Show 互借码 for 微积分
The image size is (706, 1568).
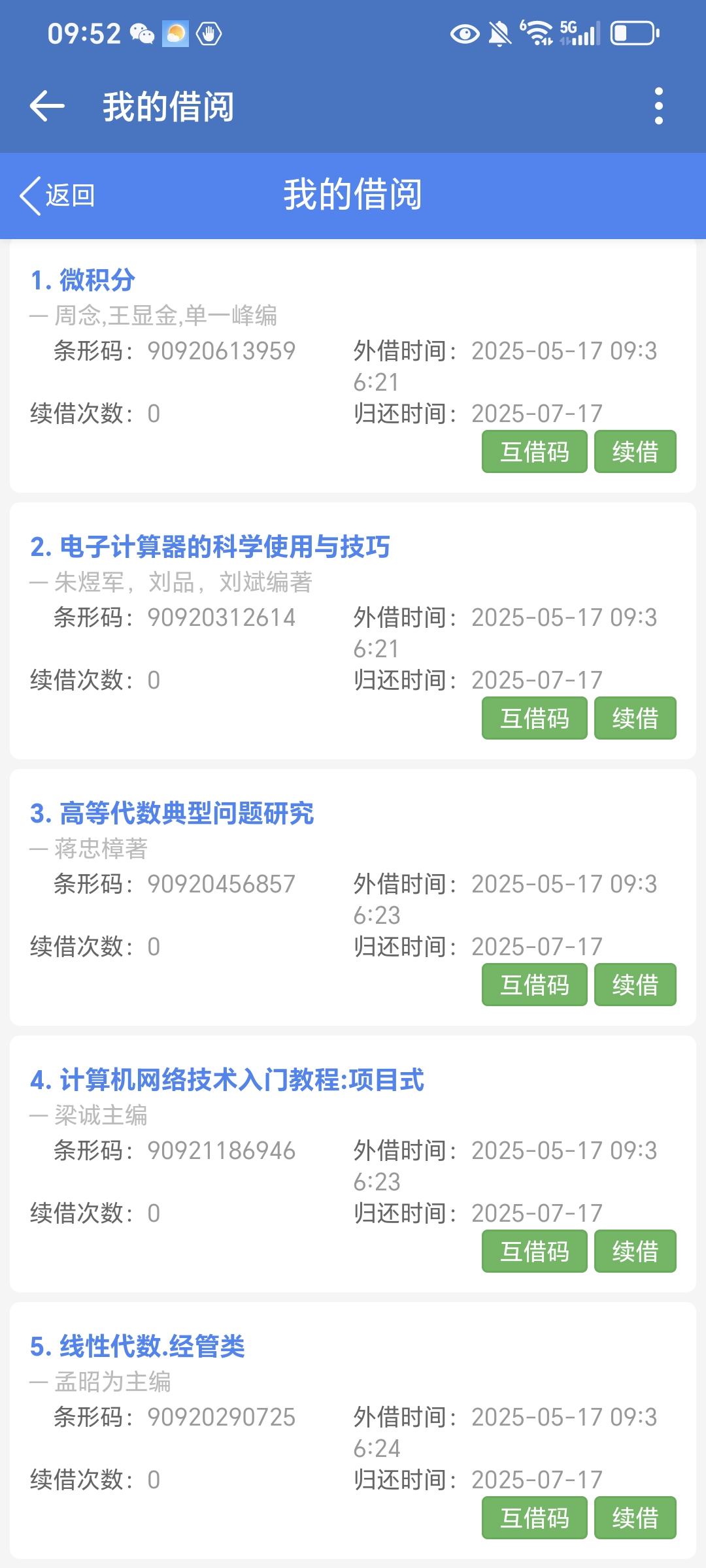534,451
